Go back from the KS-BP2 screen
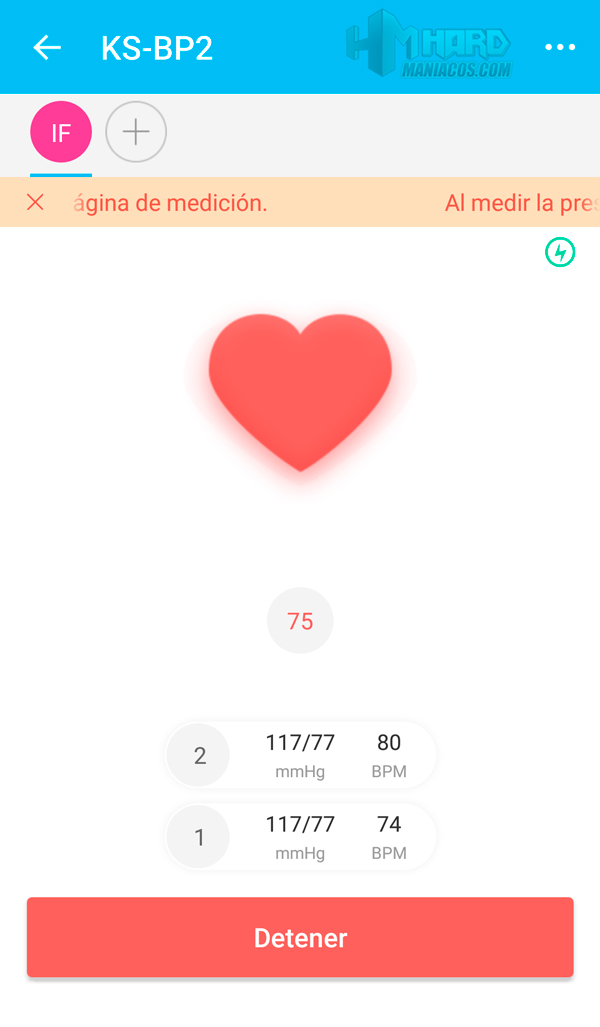Screen dimensions: 600x1027 pos(47,48)
